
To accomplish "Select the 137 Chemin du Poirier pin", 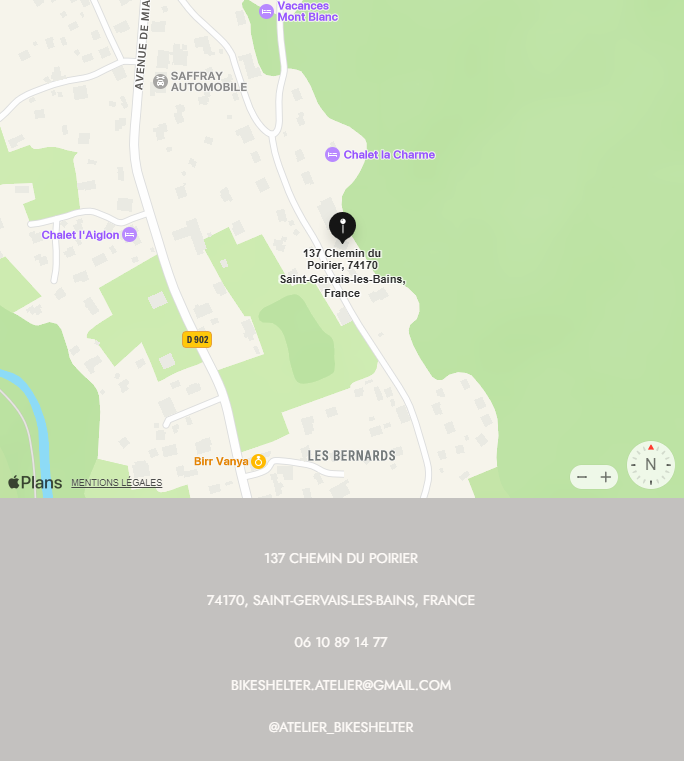I will [342, 226].
